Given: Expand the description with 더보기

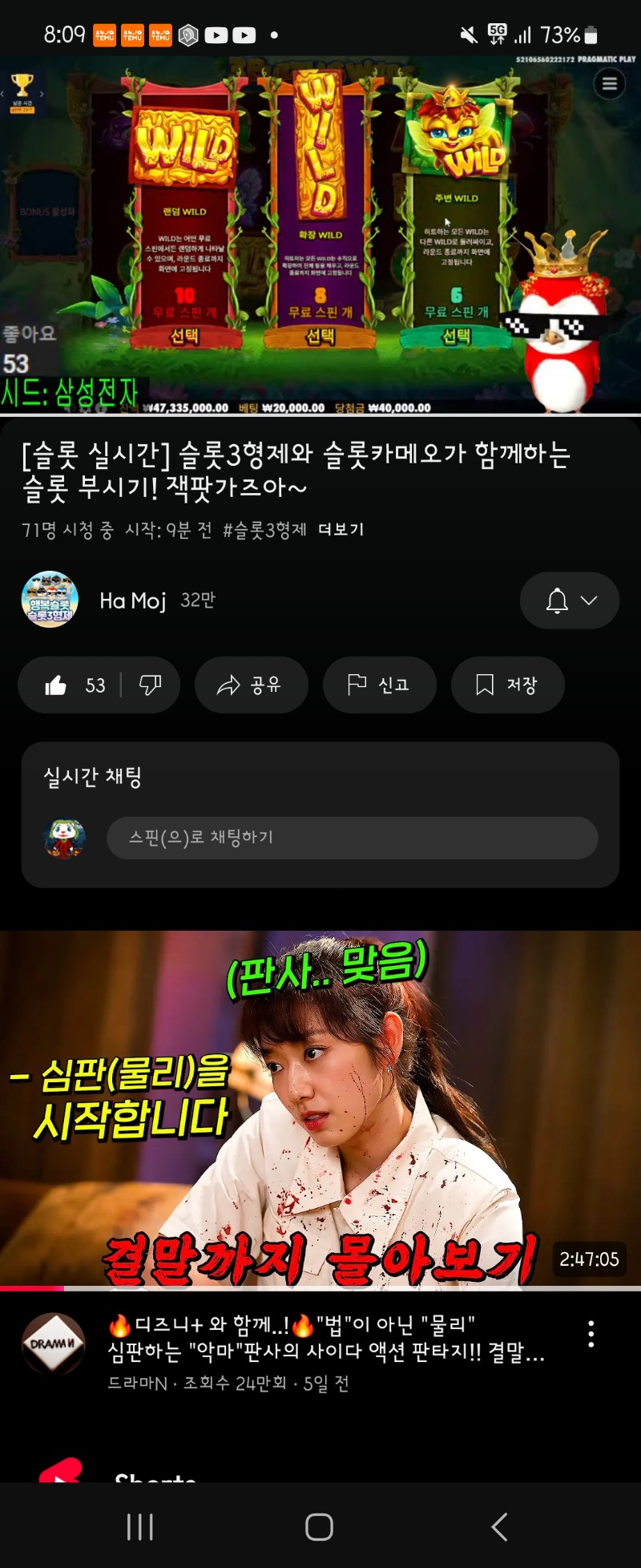Looking at the screenshot, I should coord(341,530).
